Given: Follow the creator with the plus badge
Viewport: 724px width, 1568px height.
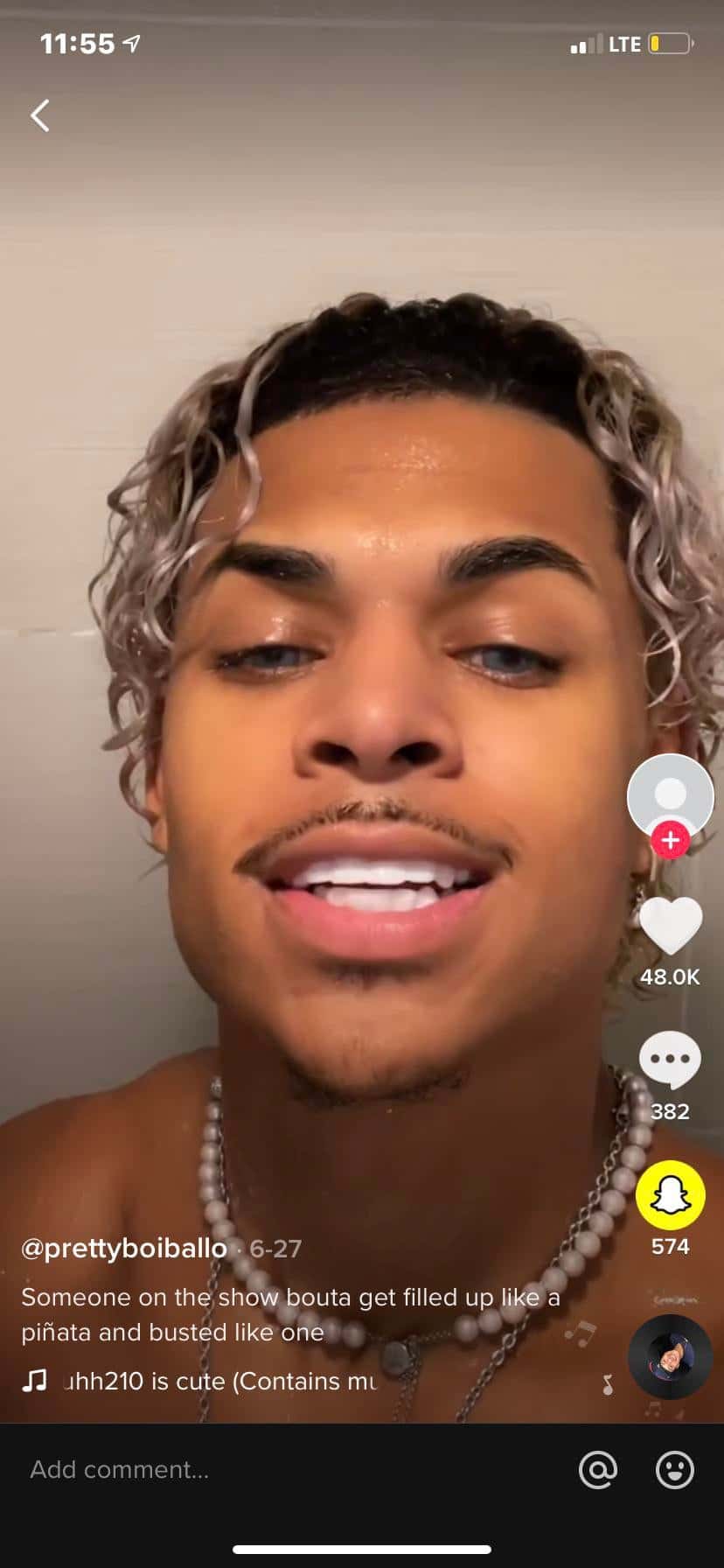Looking at the screenshot, I should (670, 840).
